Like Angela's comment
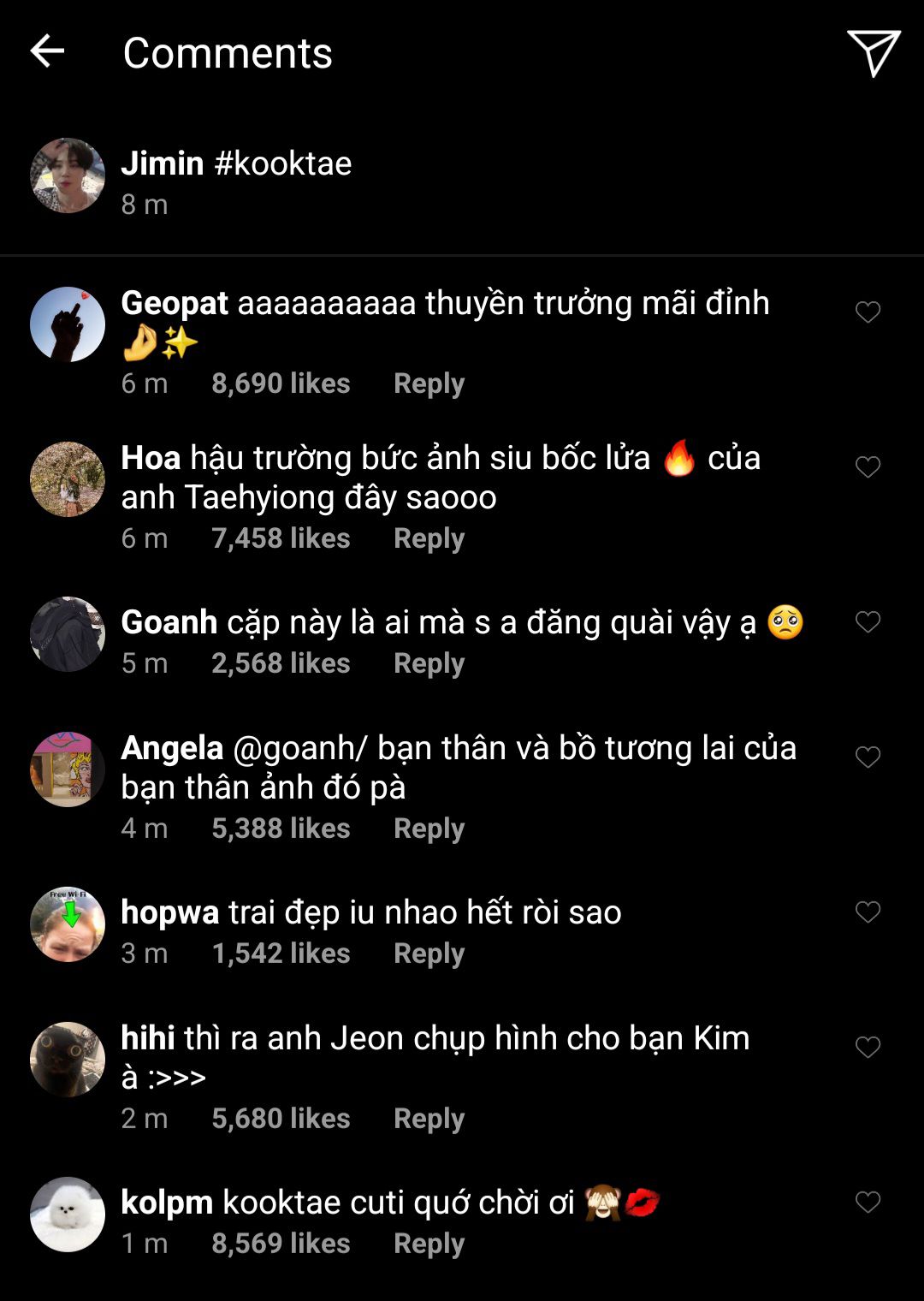Screen dimensions: 924x1301 pos(868,757)
